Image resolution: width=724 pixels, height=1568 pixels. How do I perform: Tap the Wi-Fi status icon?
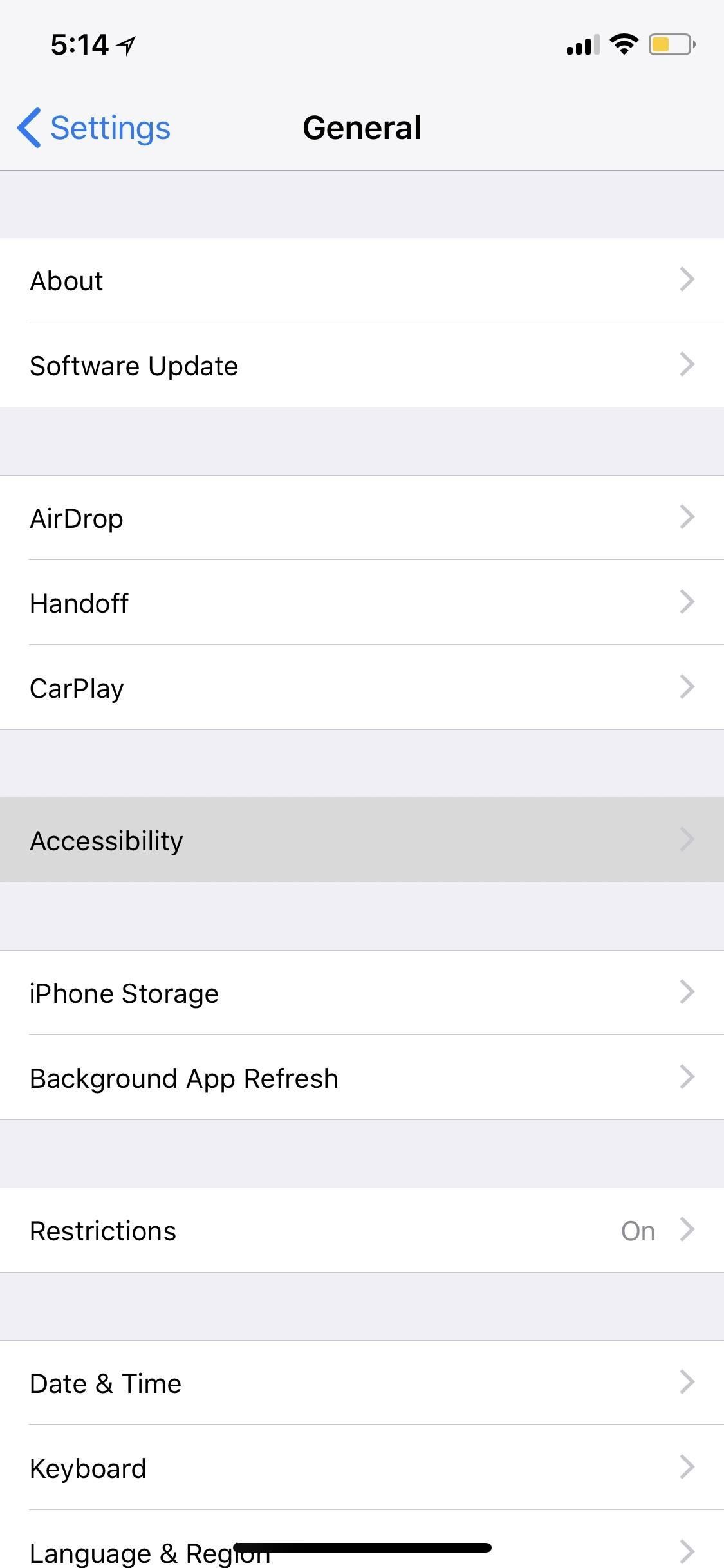[623, 44]
